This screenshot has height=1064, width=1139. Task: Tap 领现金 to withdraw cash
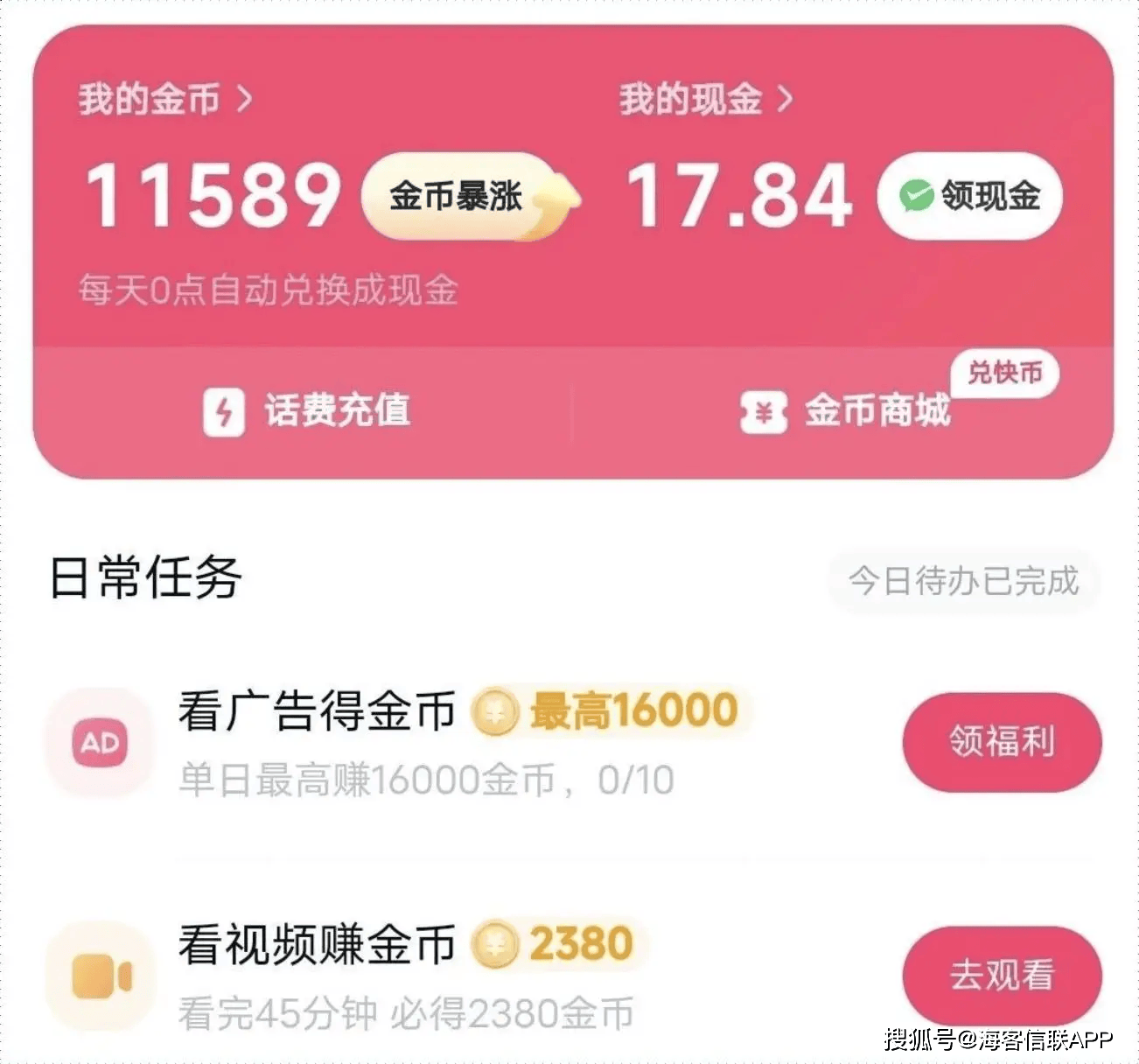click(x=969, y=196)
